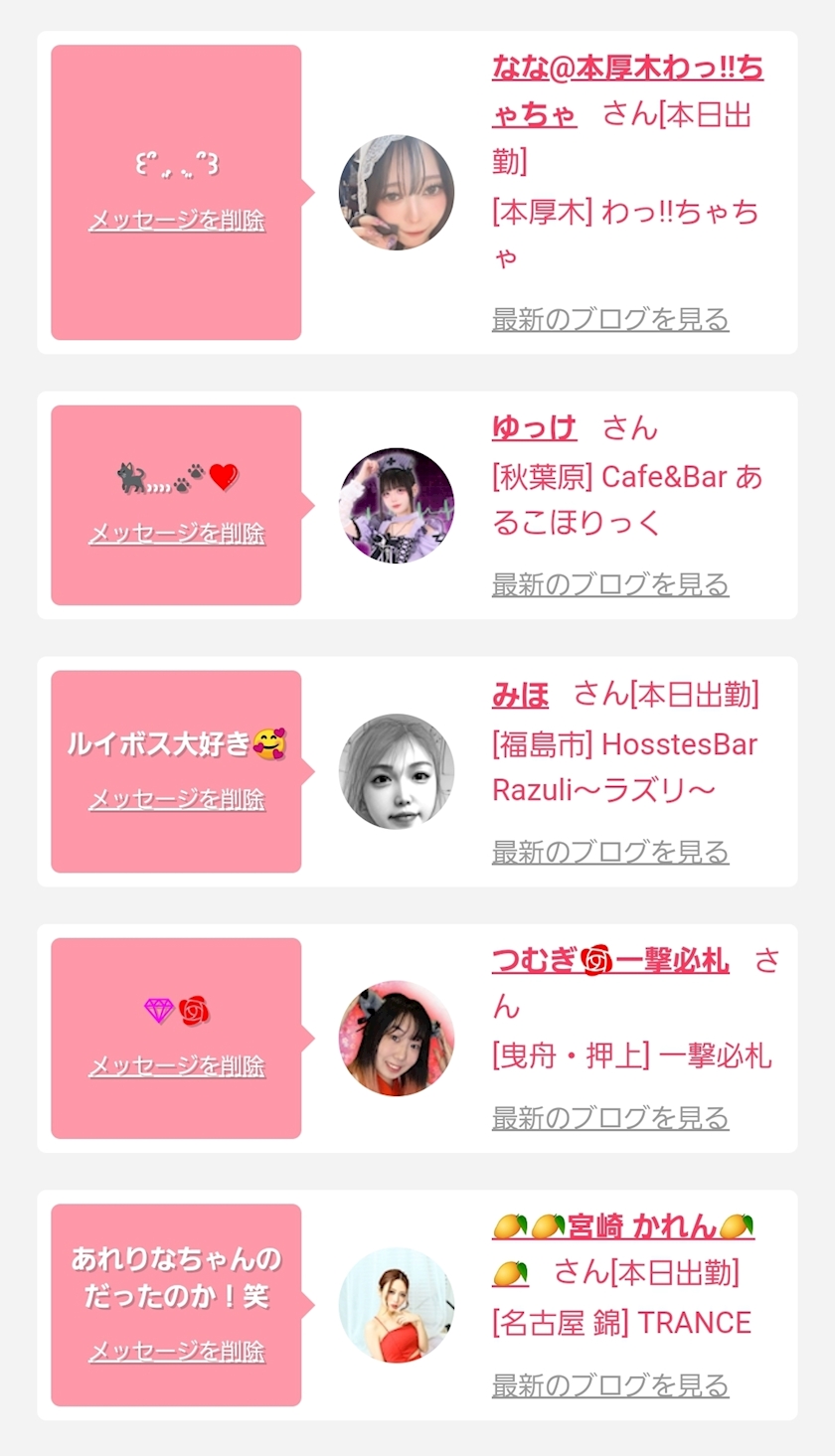This screenshot has width=835, height=1456.
Task: View 宮崎 かれん's latest blog
Action: tap(610, 1385)
